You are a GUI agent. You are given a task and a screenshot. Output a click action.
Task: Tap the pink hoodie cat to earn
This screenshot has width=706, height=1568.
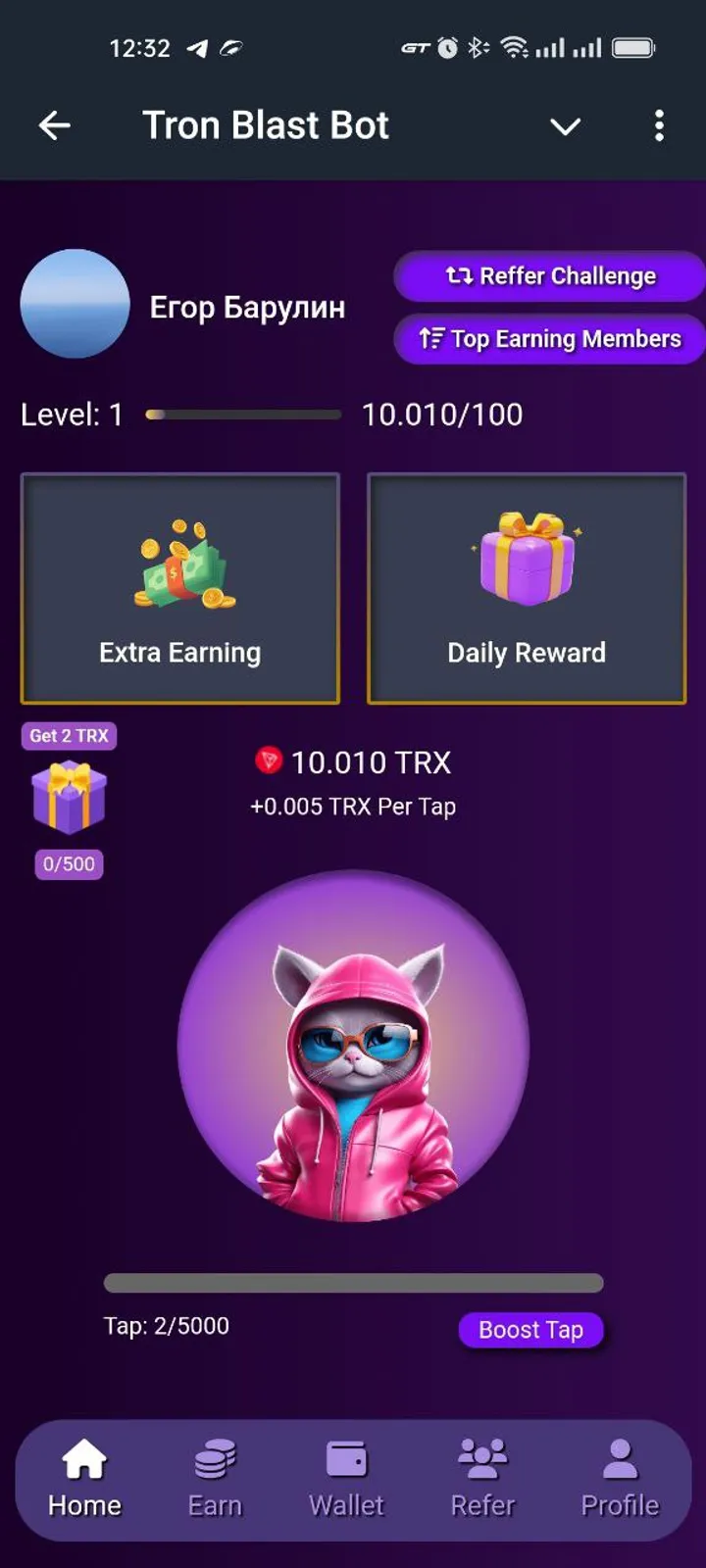pyautogui.click(x=353, y=1047)
